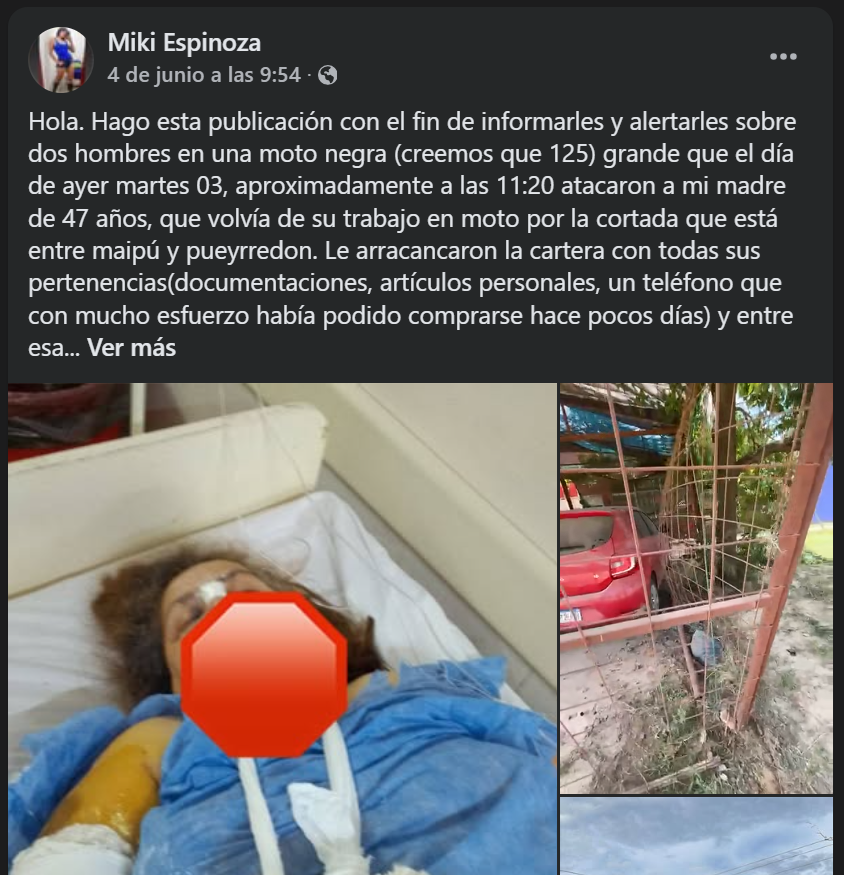Open the partially visible sky photo
Image resolution: width=844 pixels, height=875 pixels.
[696, 837]
